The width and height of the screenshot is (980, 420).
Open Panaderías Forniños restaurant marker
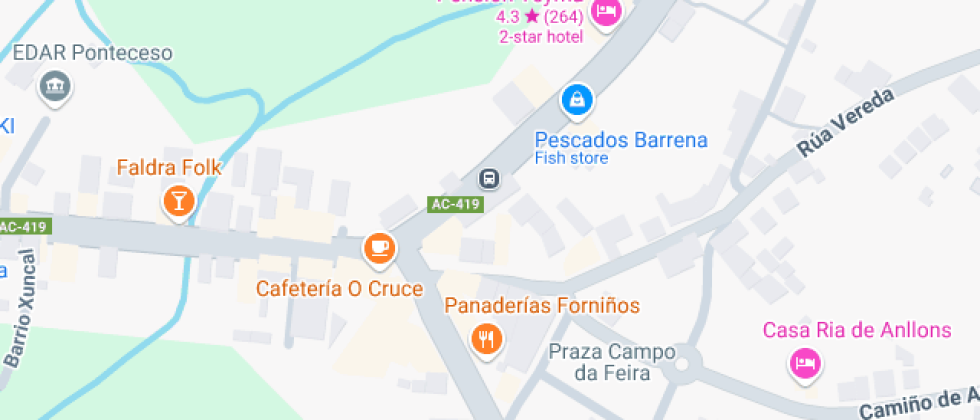point(486,339)
